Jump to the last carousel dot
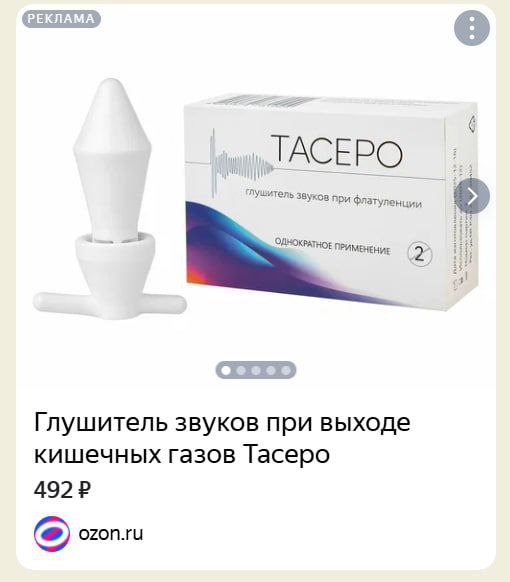This screenshot has height=582, width=510. click(285, 370)
